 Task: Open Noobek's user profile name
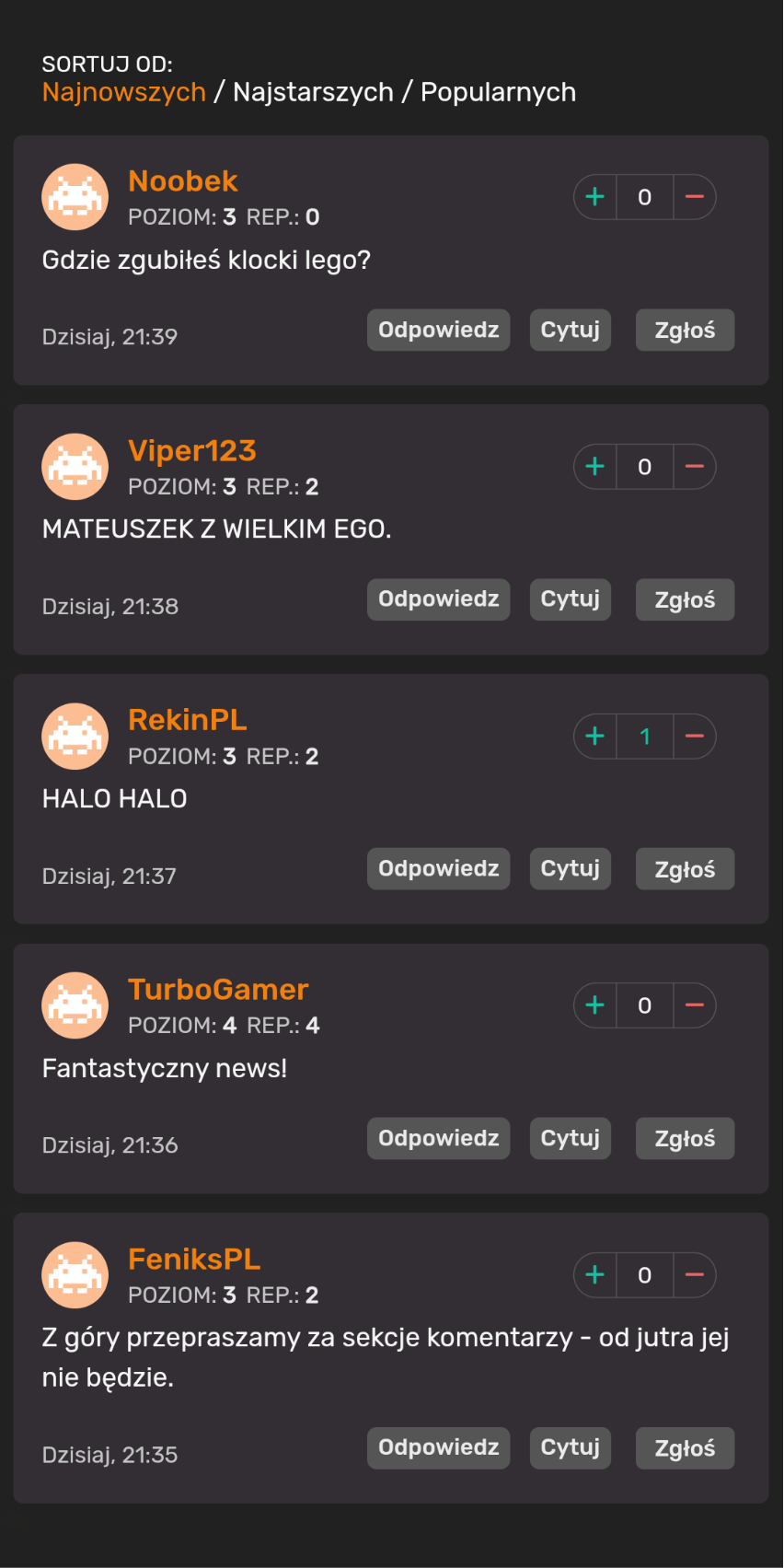pyautogui.click(x=182, y=181)
